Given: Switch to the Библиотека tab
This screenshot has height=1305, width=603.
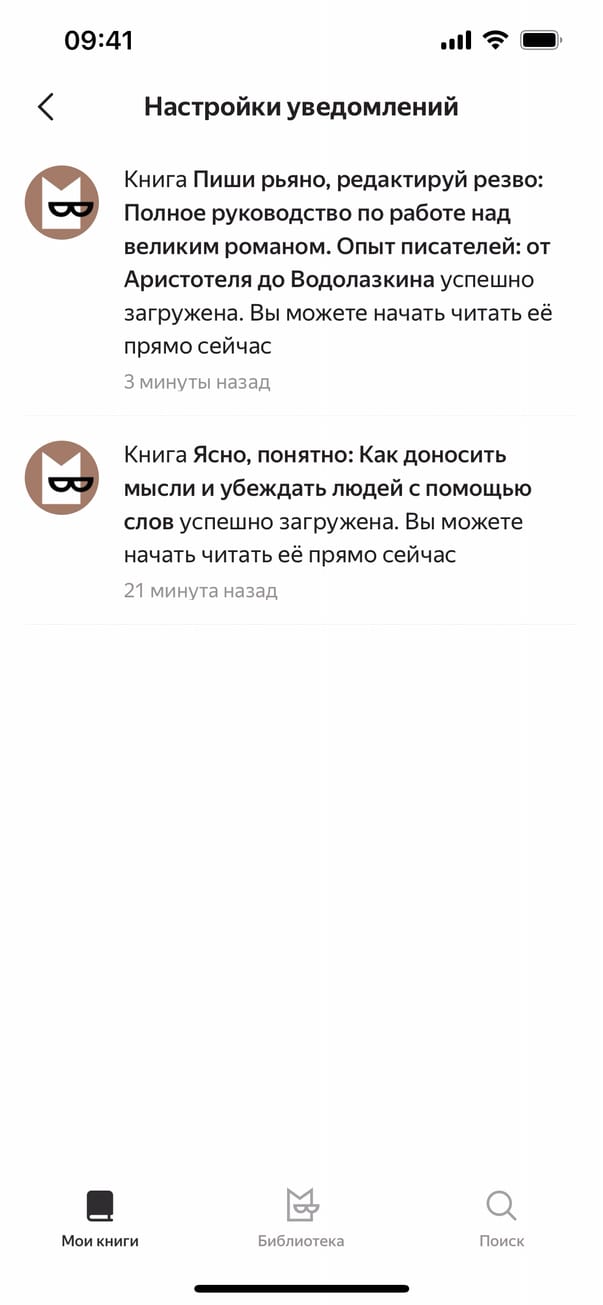Looking at the screenshot, I should tap(301, 1217).
